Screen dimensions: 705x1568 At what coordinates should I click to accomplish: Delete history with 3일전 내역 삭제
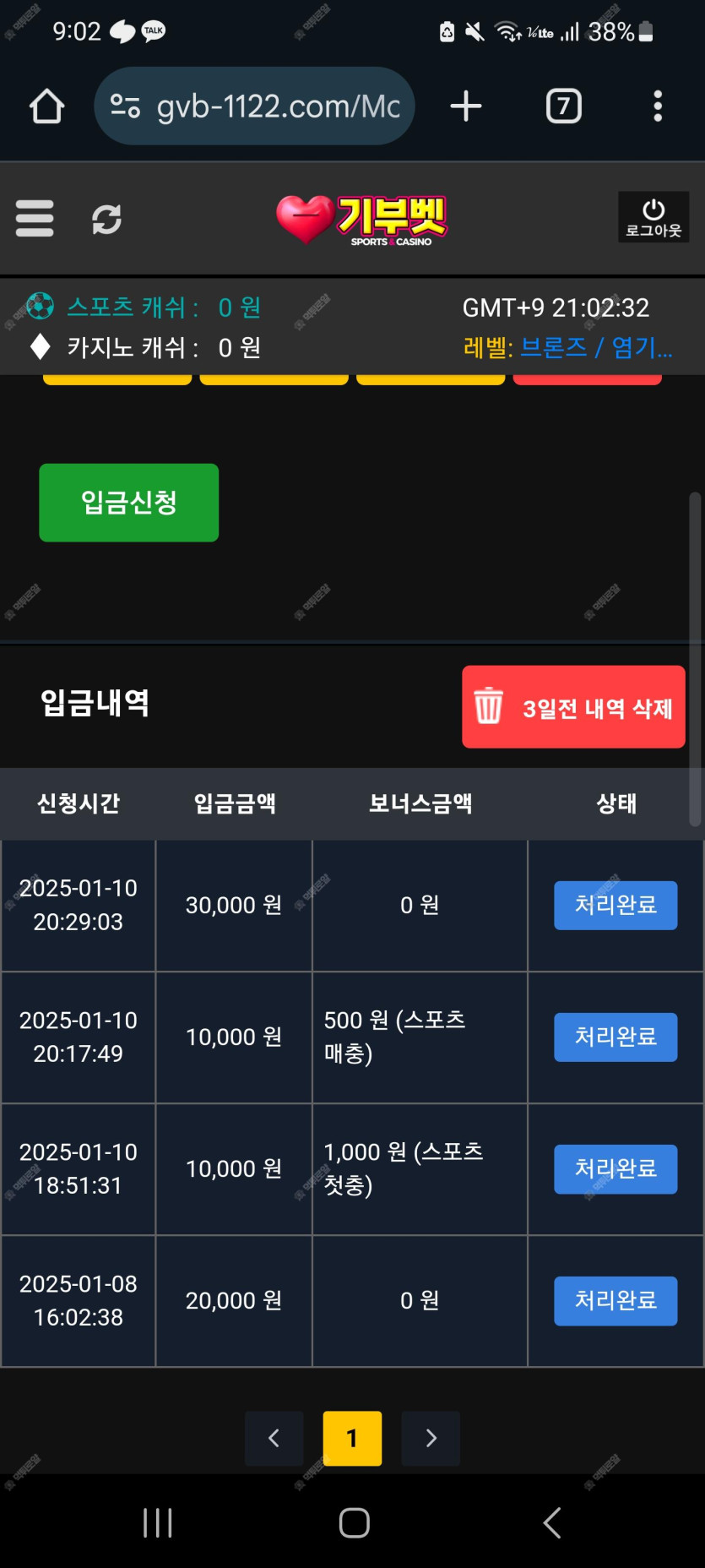pos(573,707)
